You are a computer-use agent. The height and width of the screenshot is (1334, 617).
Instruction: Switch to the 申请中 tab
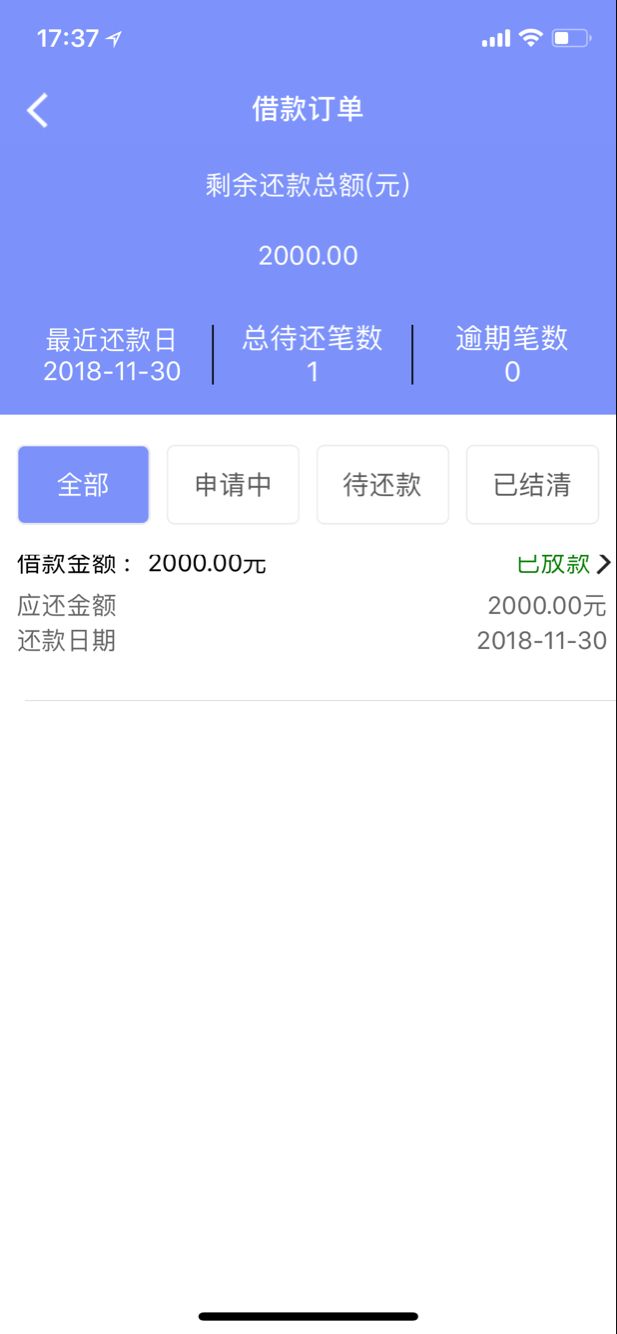point(233,485)
